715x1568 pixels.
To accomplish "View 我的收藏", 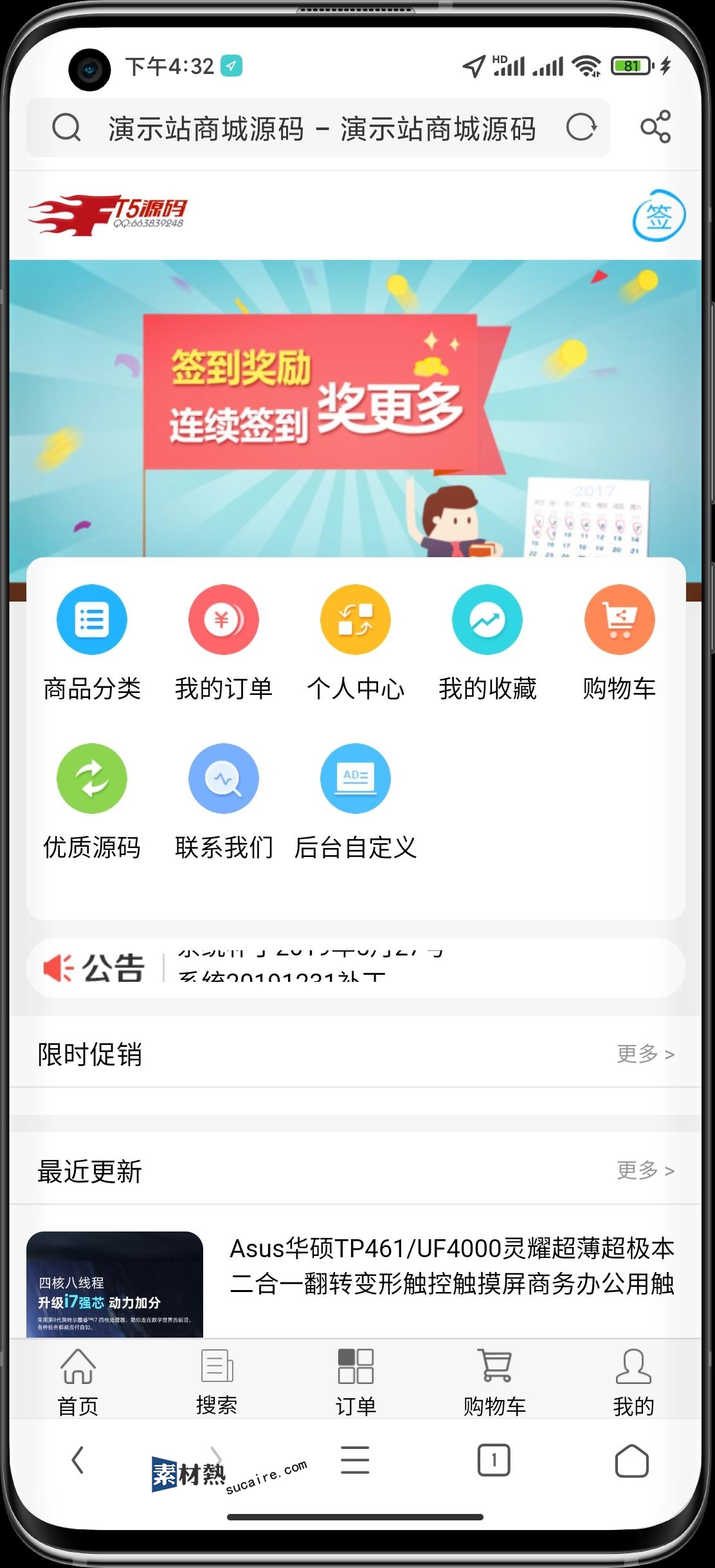I will (x=487, y=641).
